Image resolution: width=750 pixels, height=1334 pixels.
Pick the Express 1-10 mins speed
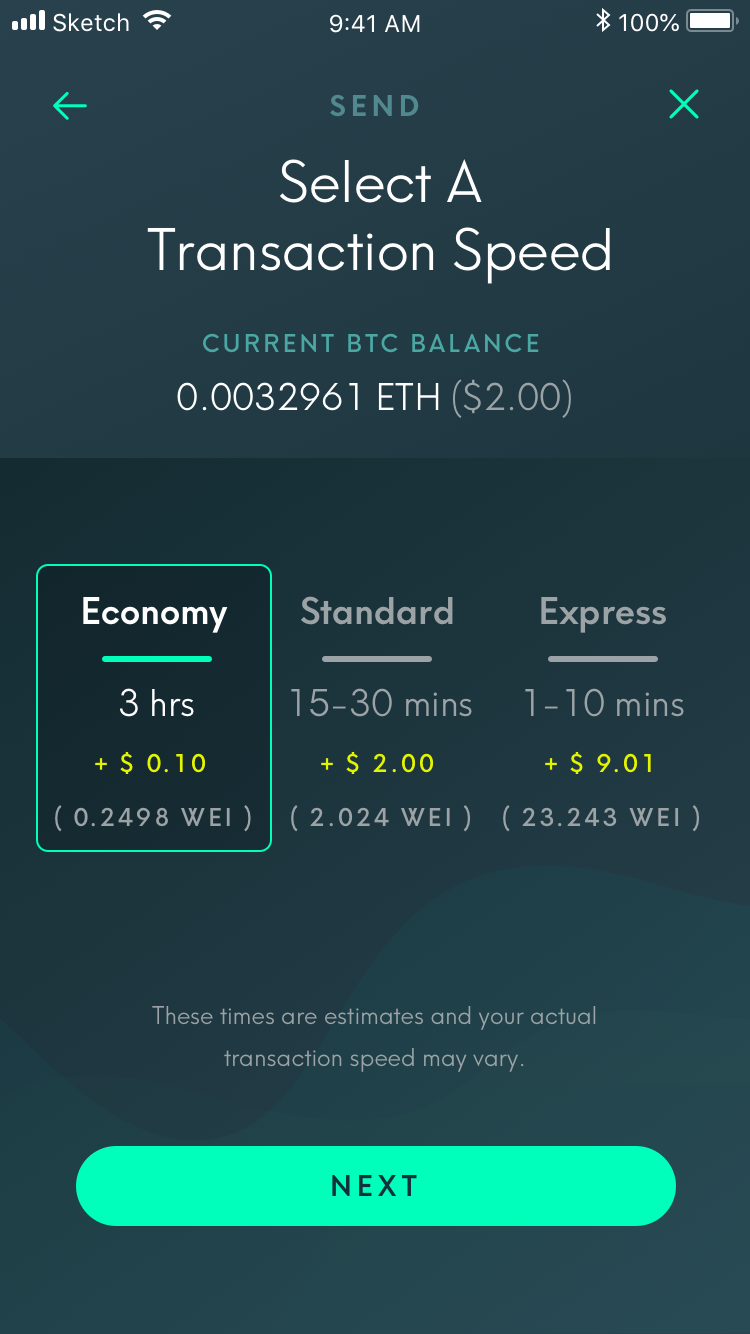[x=602, y=708]
